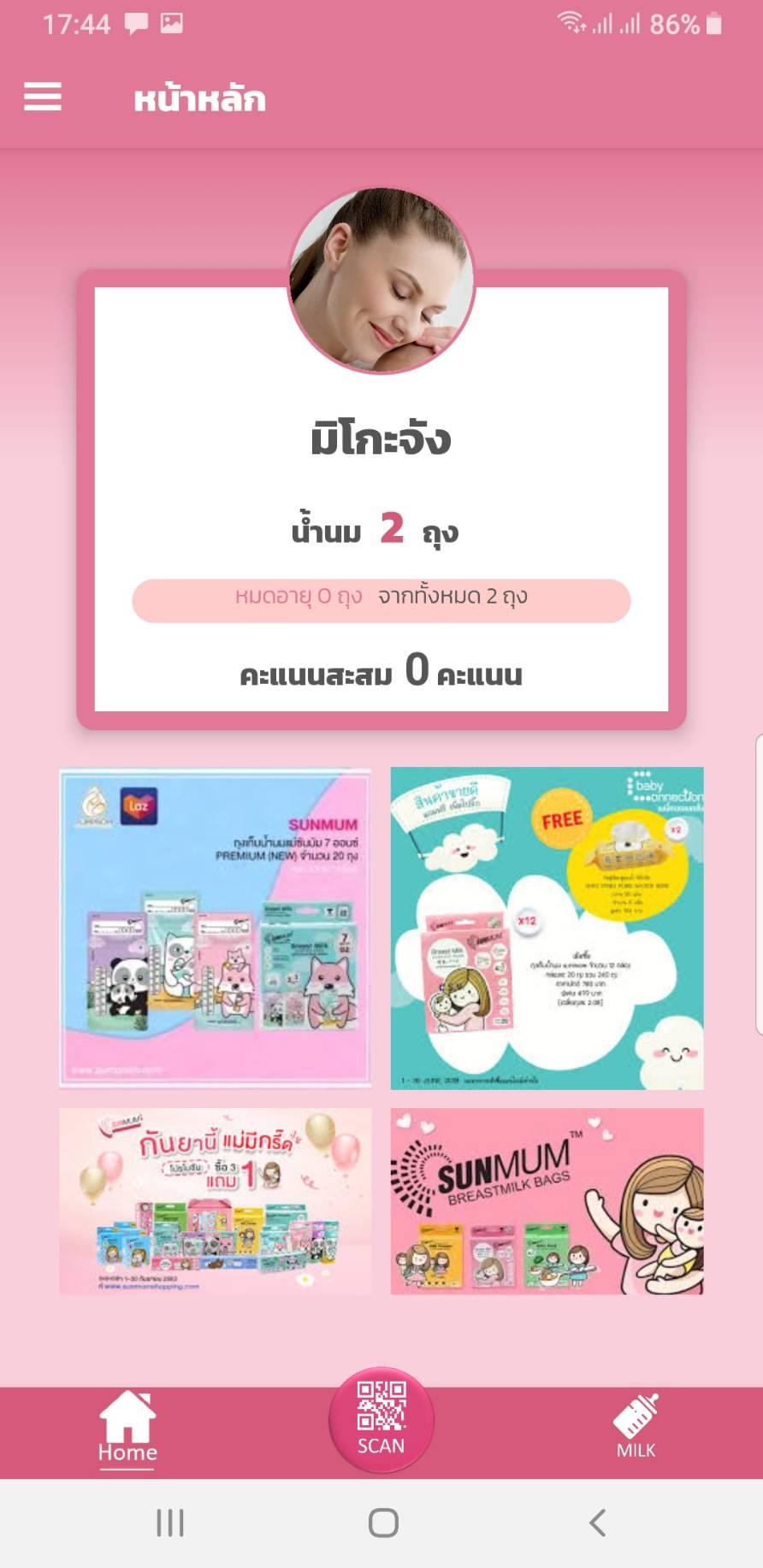Open the FREE baby wipes promo banner
Screen dimensions: 763x1568
[x=547, y=928]
